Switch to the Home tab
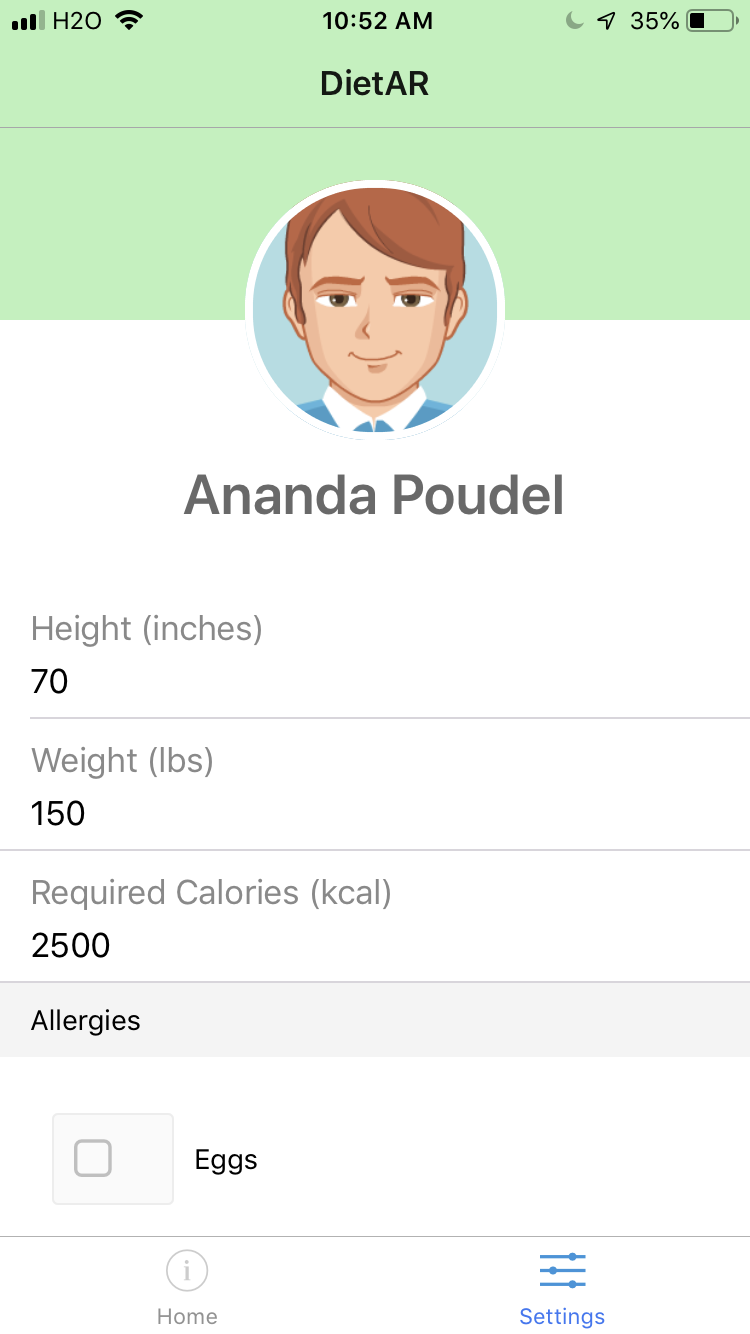 pos(187,1287)
